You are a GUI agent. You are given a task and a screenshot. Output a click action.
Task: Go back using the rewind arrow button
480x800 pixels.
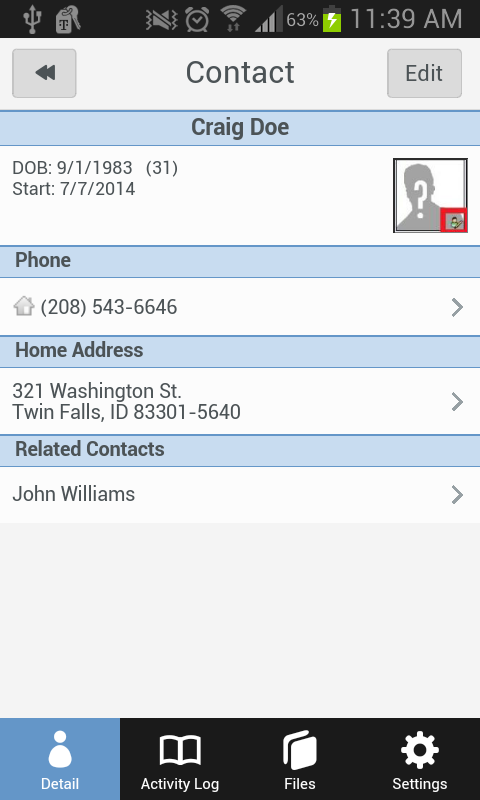click(x=44, y=73)
